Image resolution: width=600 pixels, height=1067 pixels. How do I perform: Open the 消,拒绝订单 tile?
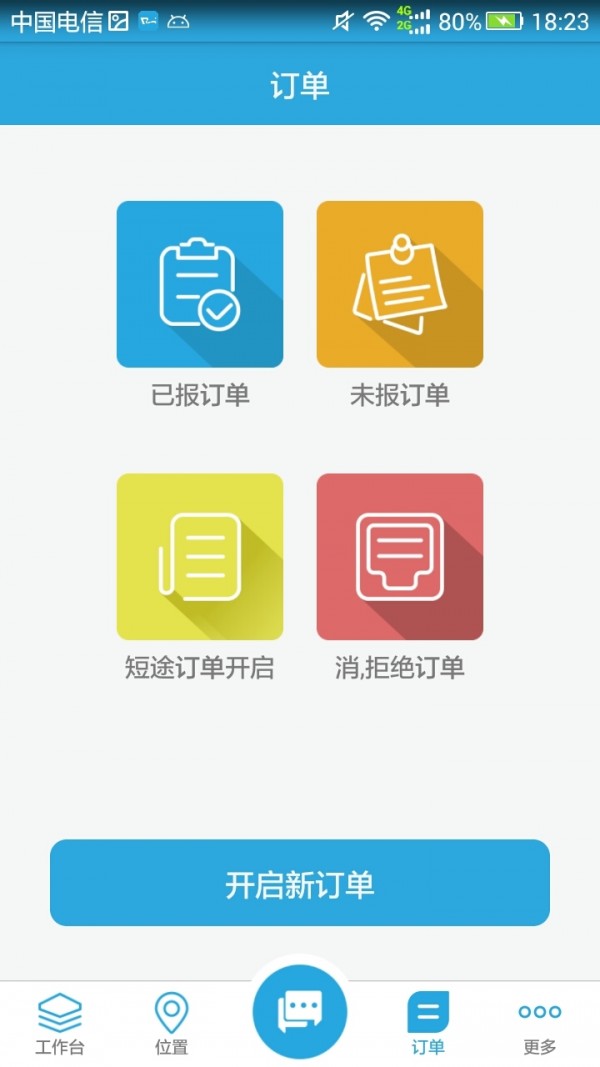400,557
